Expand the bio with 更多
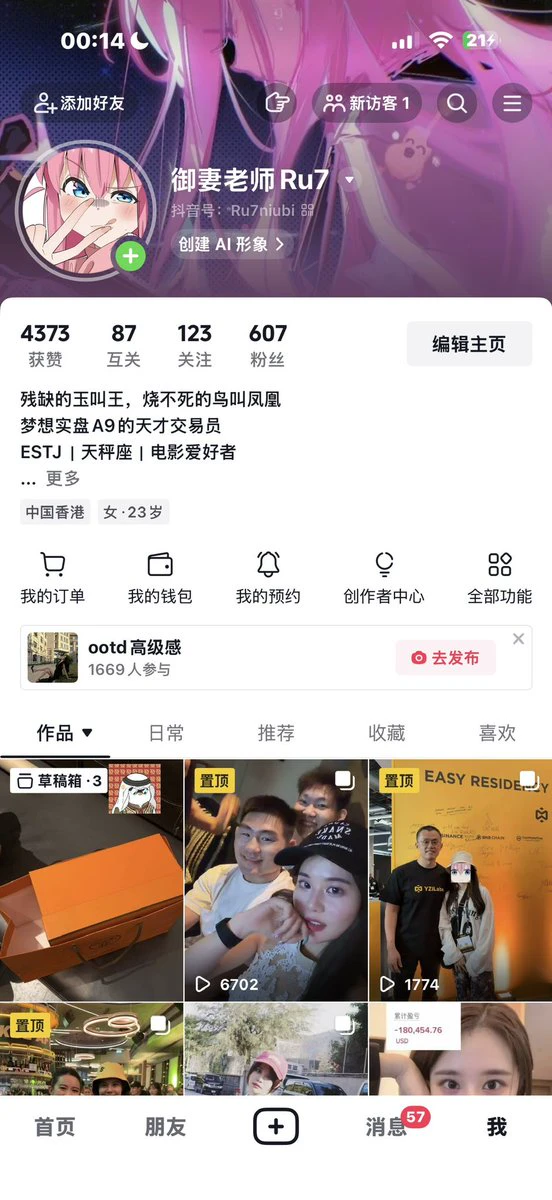552x1200 pixels. point(63,478)
